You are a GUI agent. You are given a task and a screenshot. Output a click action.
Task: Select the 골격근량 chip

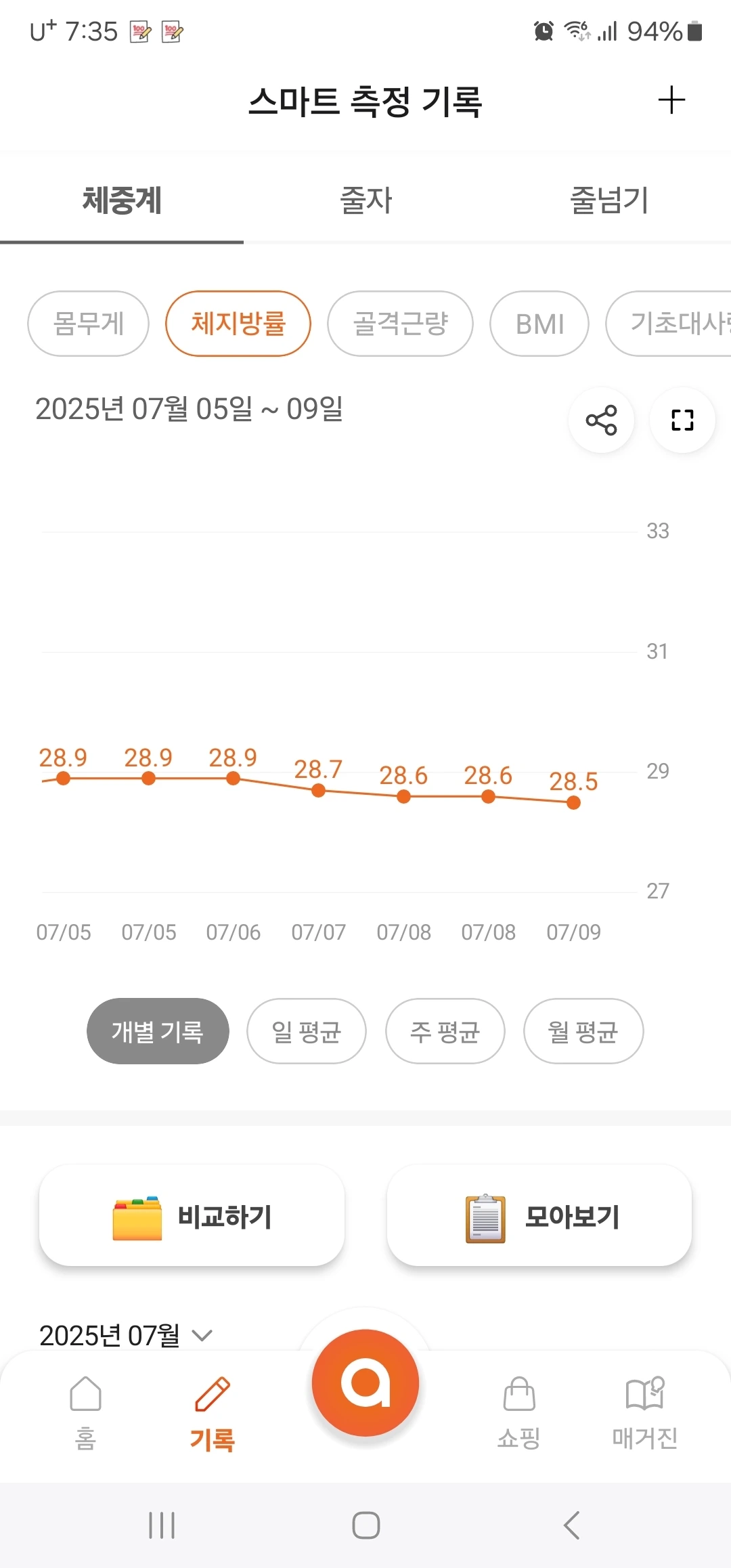pyautogui.click(x=400, y=324)
